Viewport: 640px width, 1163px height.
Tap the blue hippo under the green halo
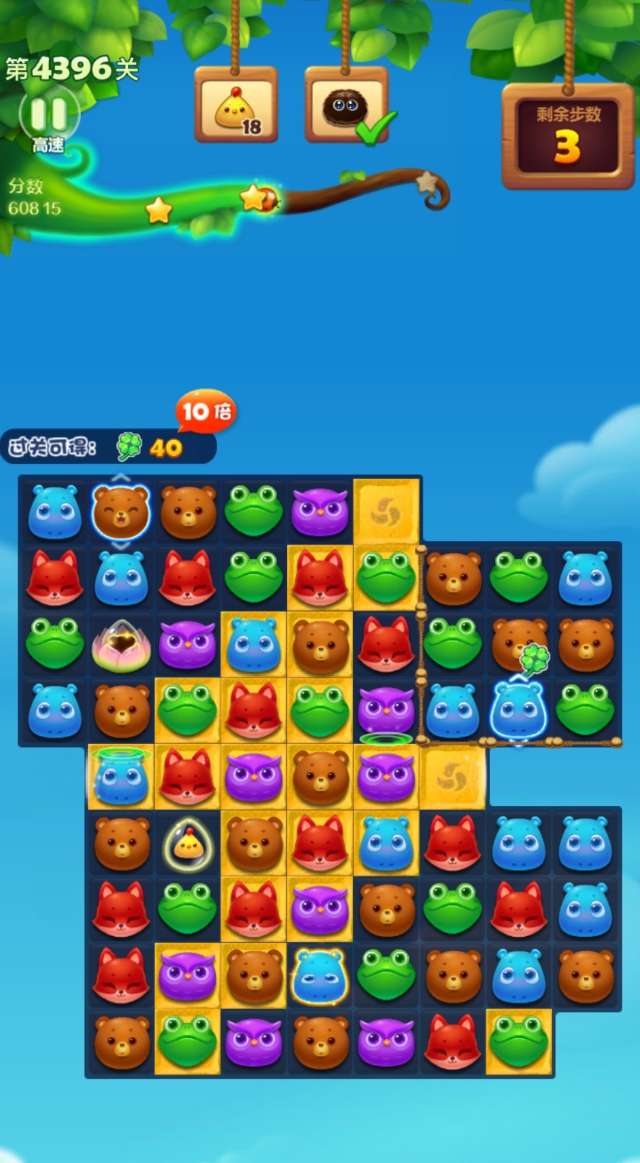(x=121, y=778)
